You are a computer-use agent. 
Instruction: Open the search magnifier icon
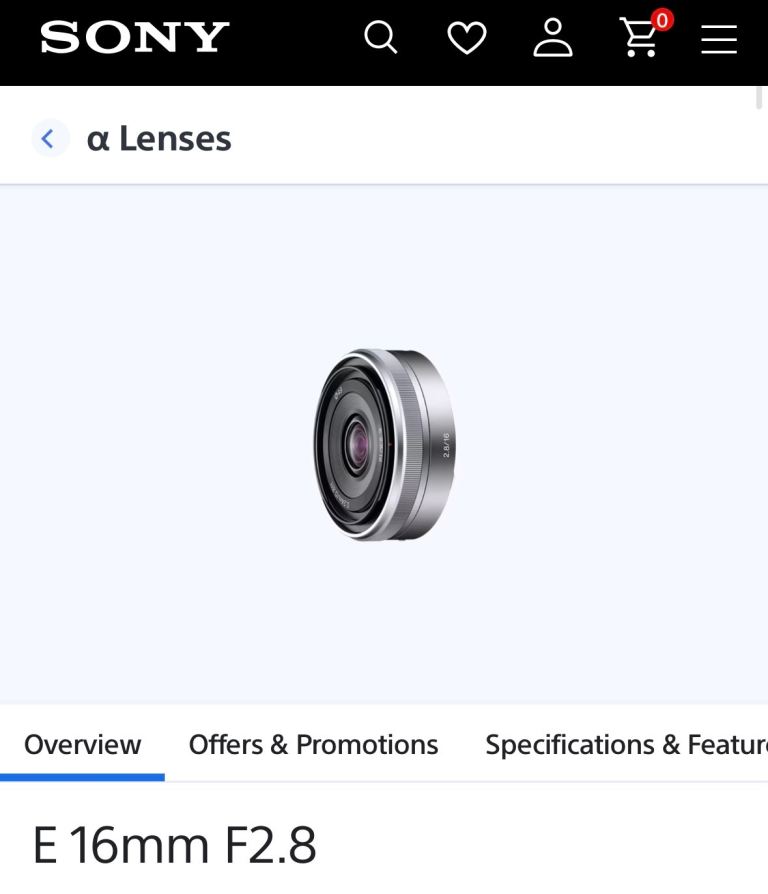tap(380, 38)
